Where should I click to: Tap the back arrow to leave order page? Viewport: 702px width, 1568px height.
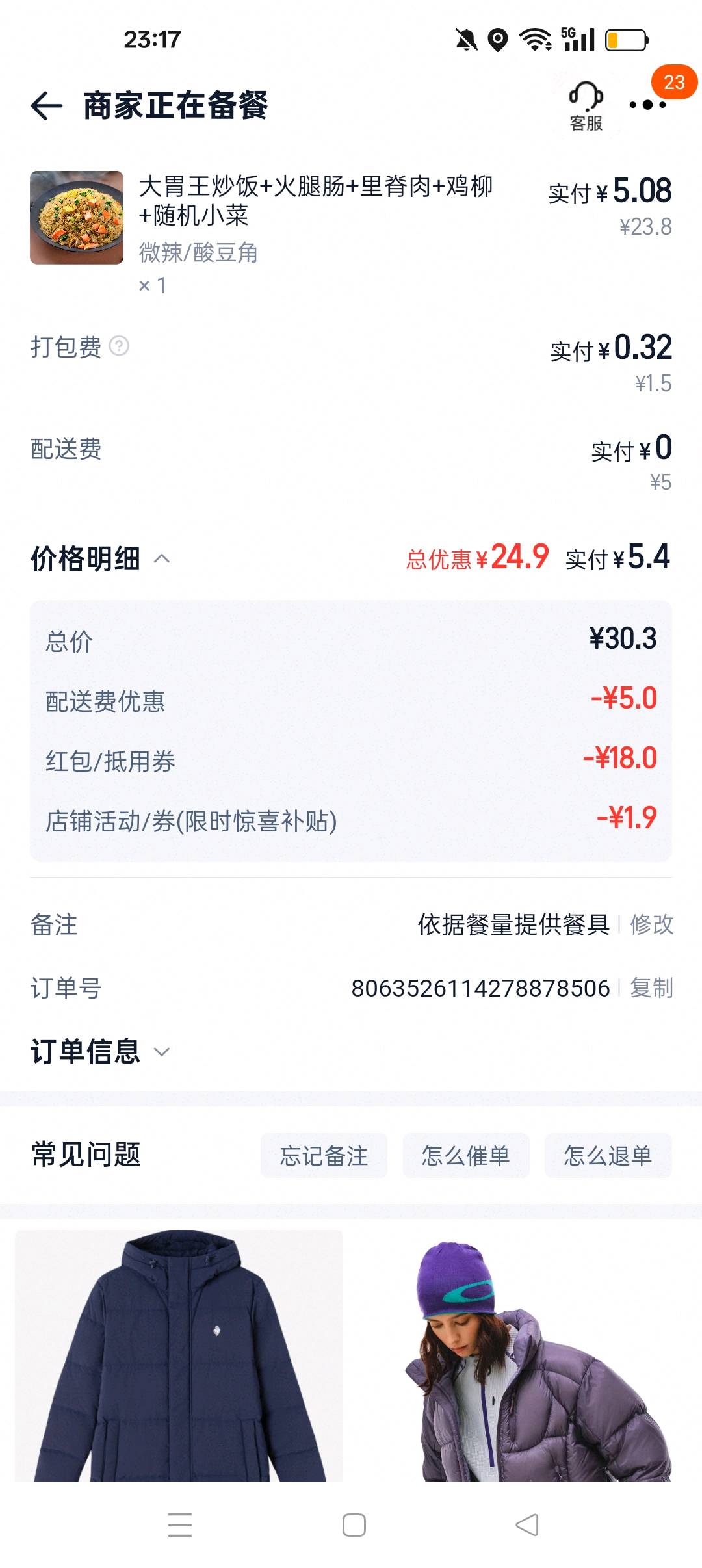click(x=45, y=105)
